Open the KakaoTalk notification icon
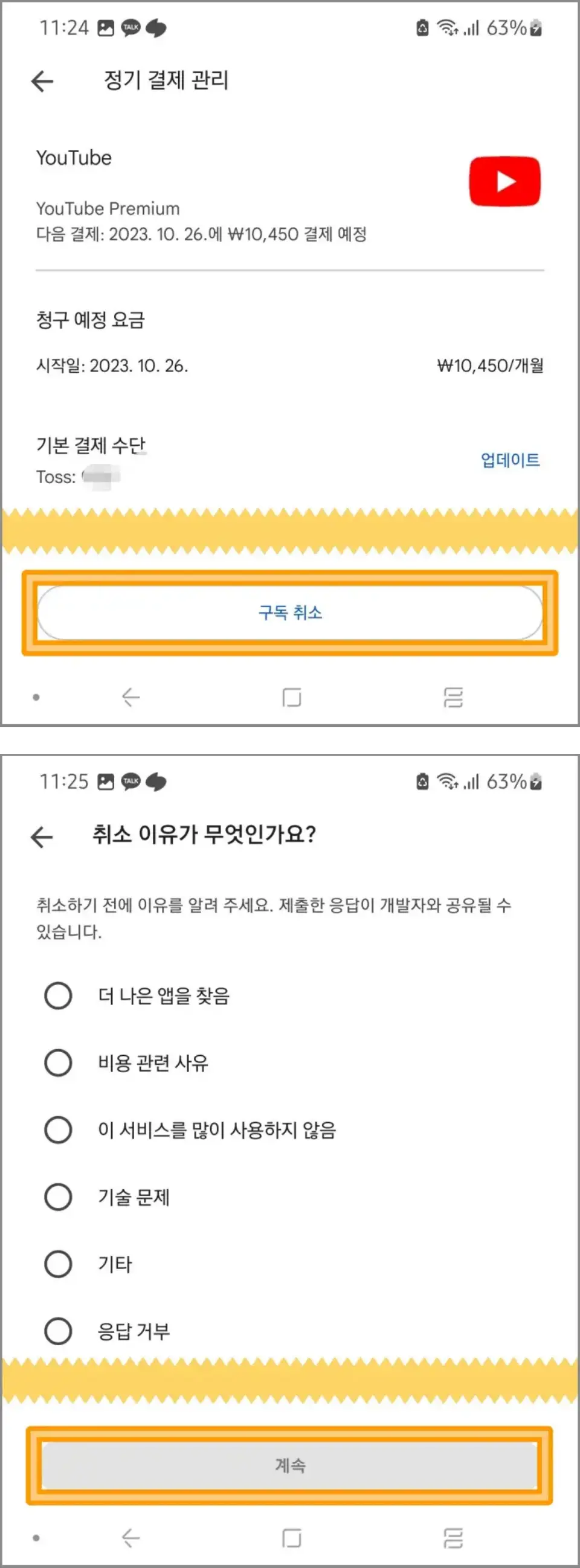Image resolution: width=580 pixels, height=1568 pixels. 131,27
